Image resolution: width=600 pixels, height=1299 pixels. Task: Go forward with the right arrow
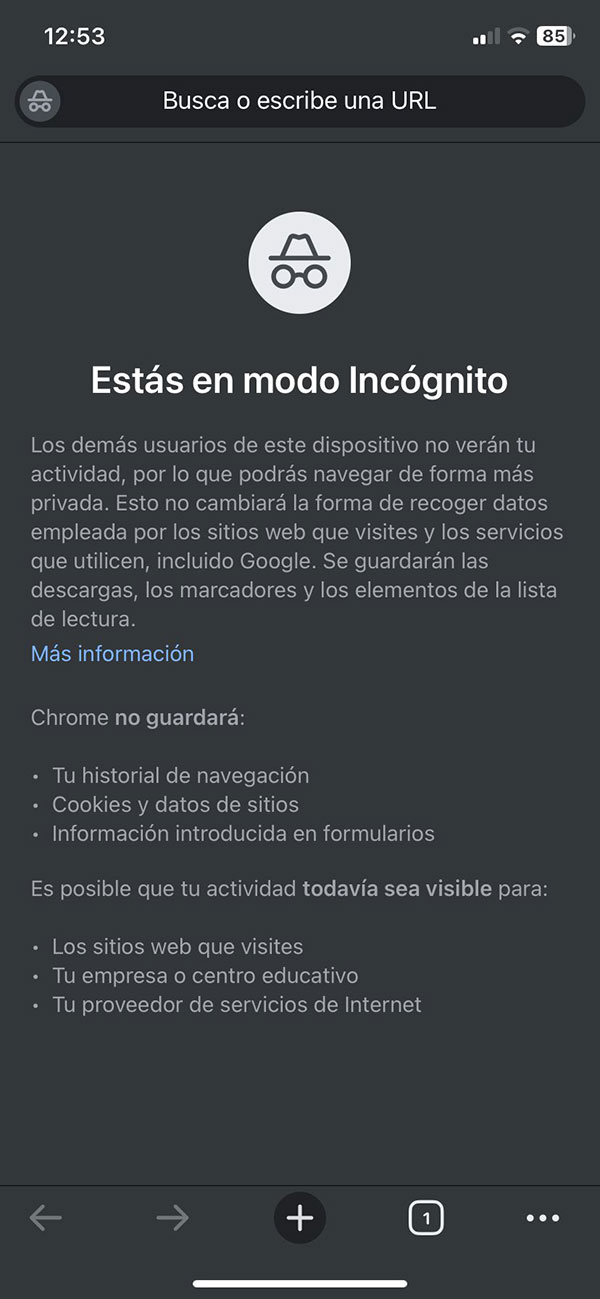[x=172, y=1217]
